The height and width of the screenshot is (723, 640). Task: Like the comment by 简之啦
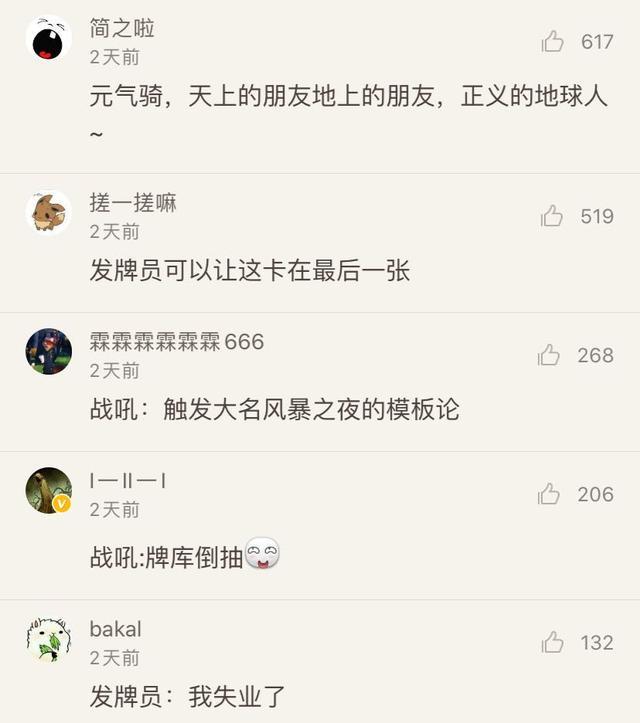(553, 41)
